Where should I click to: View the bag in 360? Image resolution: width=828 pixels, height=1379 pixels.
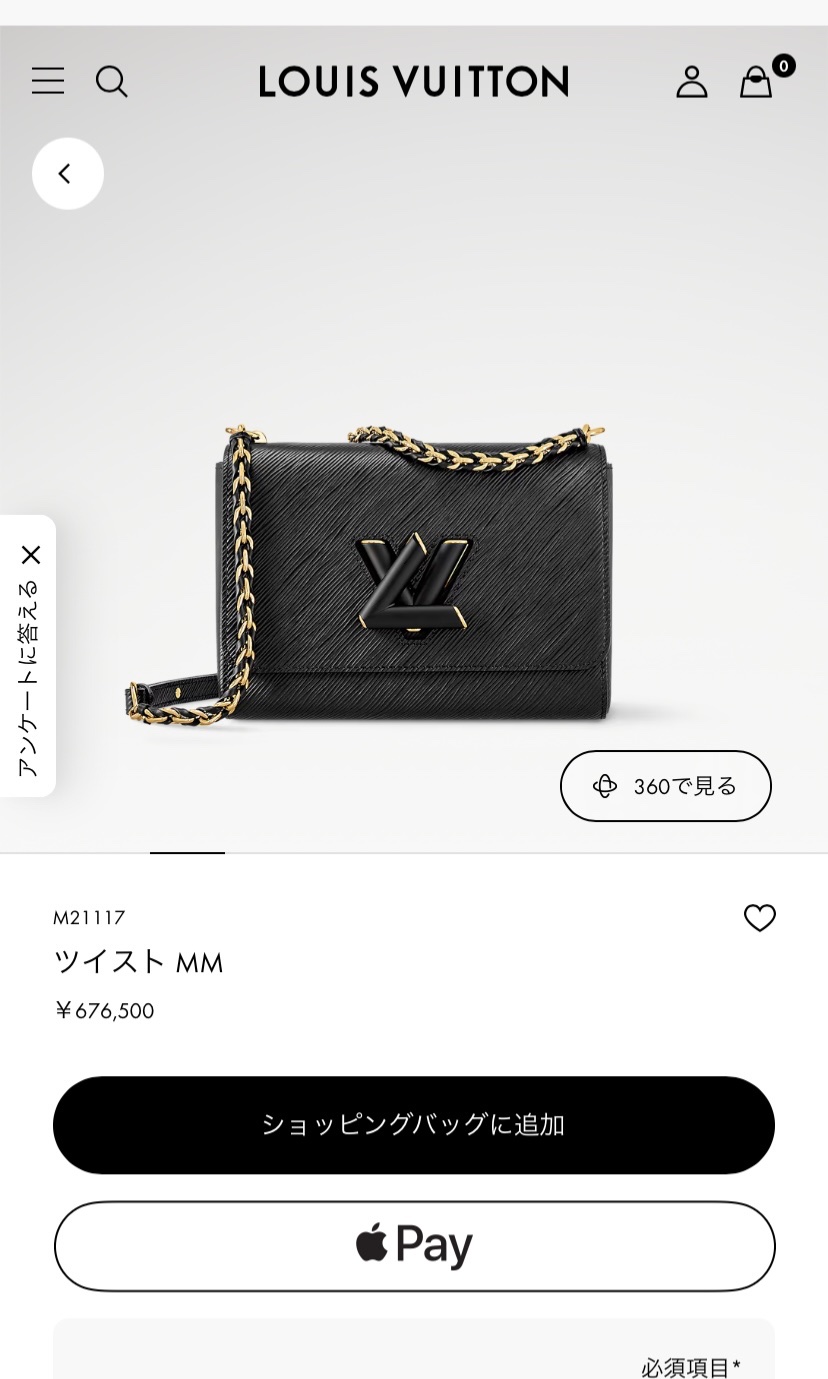click(665, 786)
